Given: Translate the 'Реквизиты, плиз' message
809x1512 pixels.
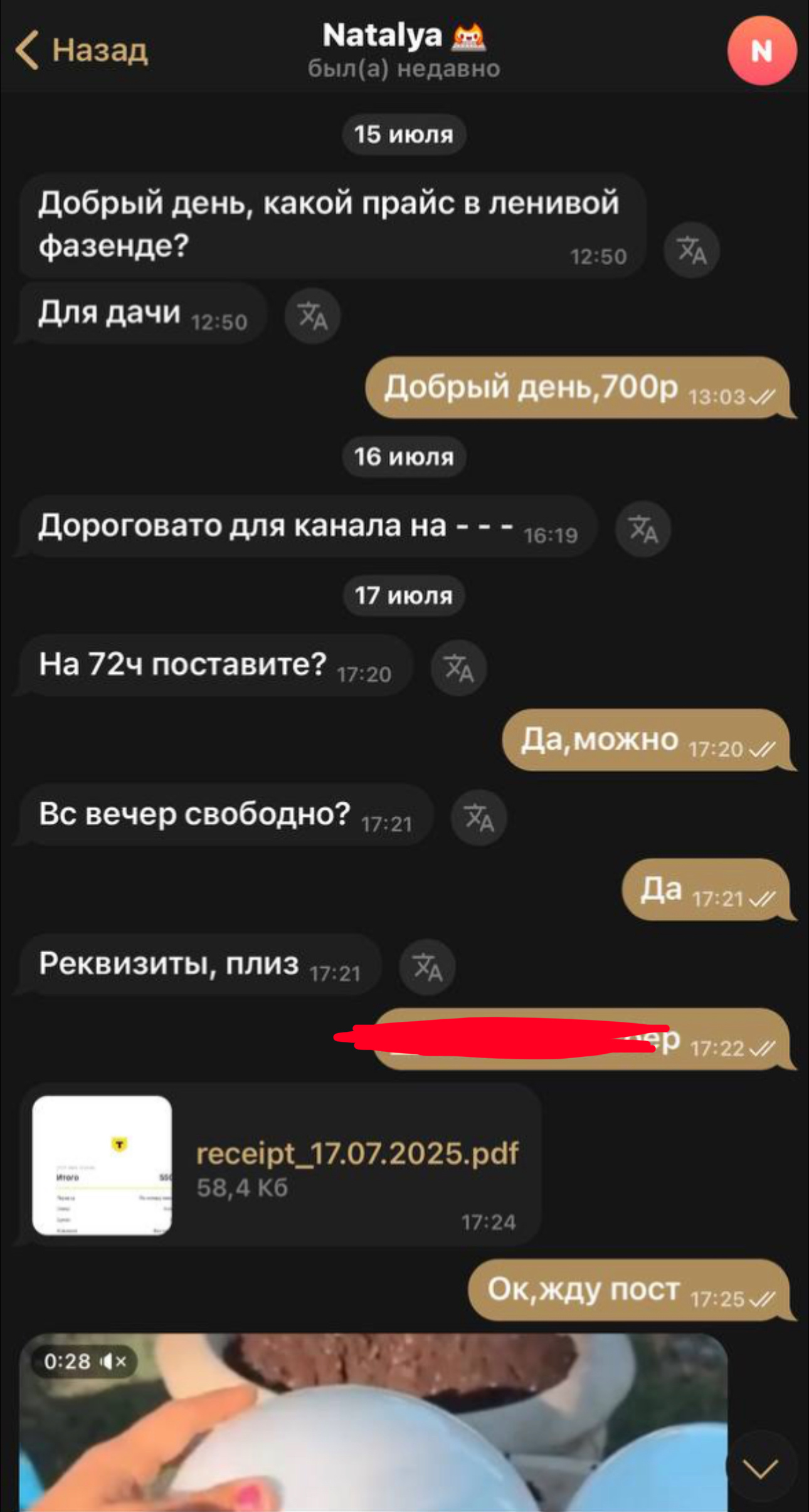Looking at the screenshot, I should pos(427,967).
